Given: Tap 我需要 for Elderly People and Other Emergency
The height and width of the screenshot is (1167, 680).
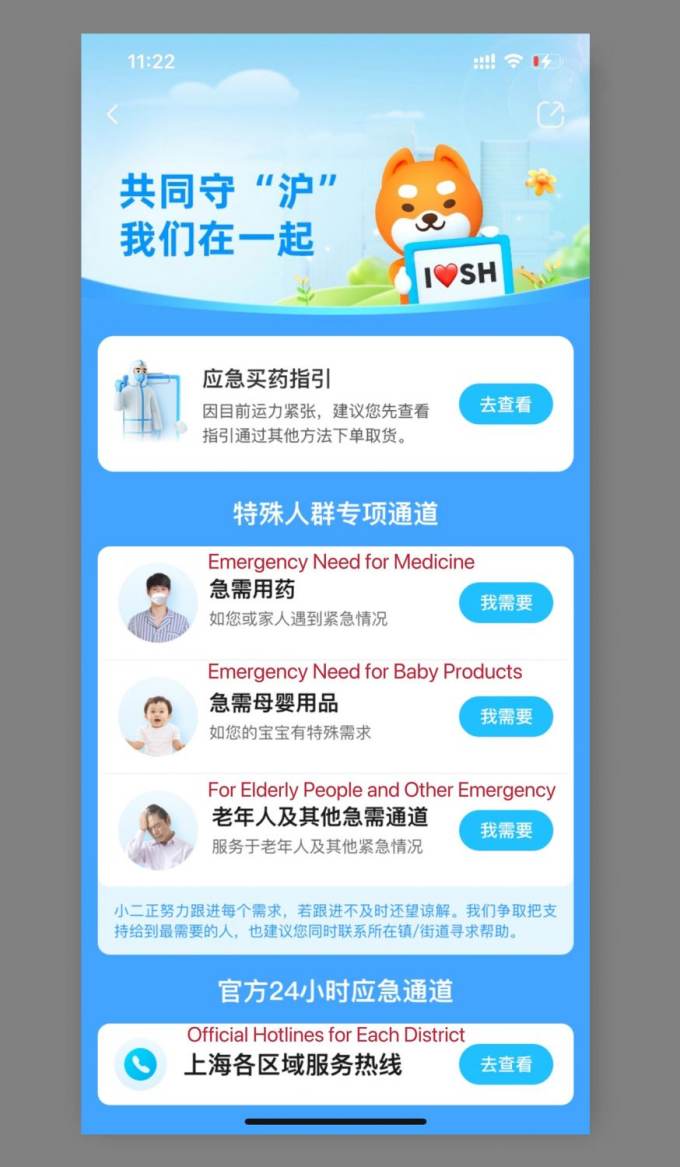Looking at the screenshot, I should [505, 830].
